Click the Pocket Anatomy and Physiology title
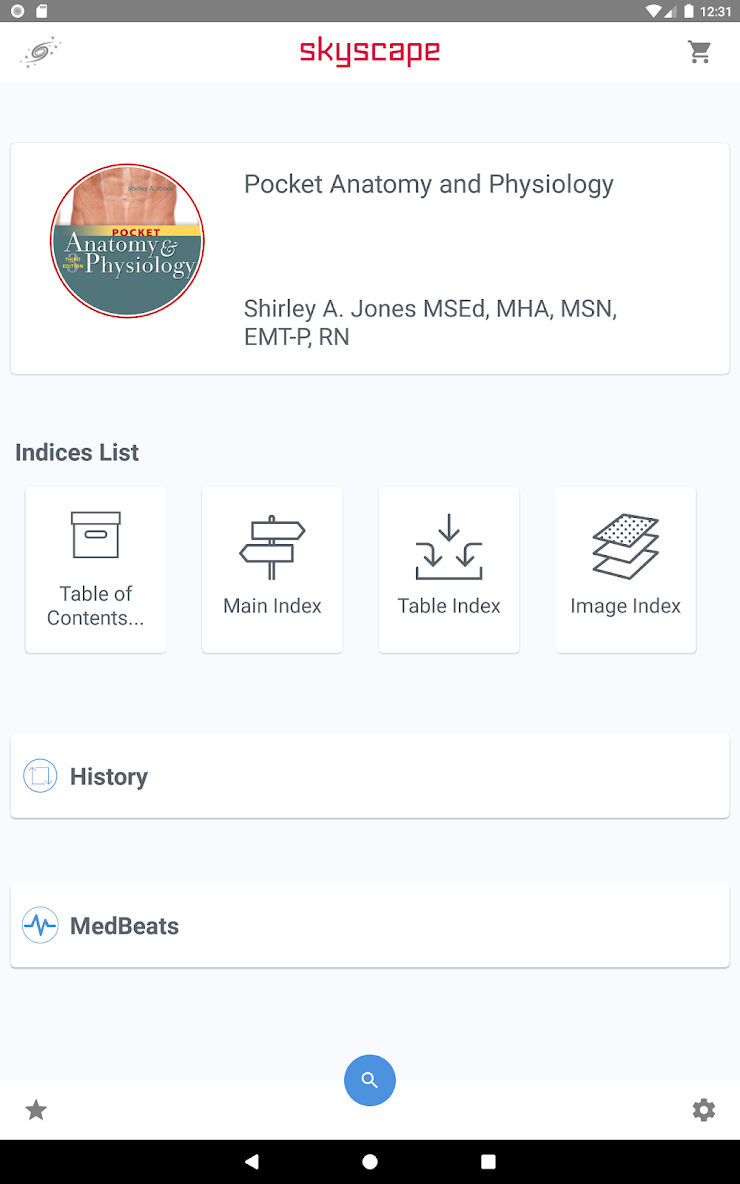The width and height of the screenshot is (740, 1184). [428, 184]
